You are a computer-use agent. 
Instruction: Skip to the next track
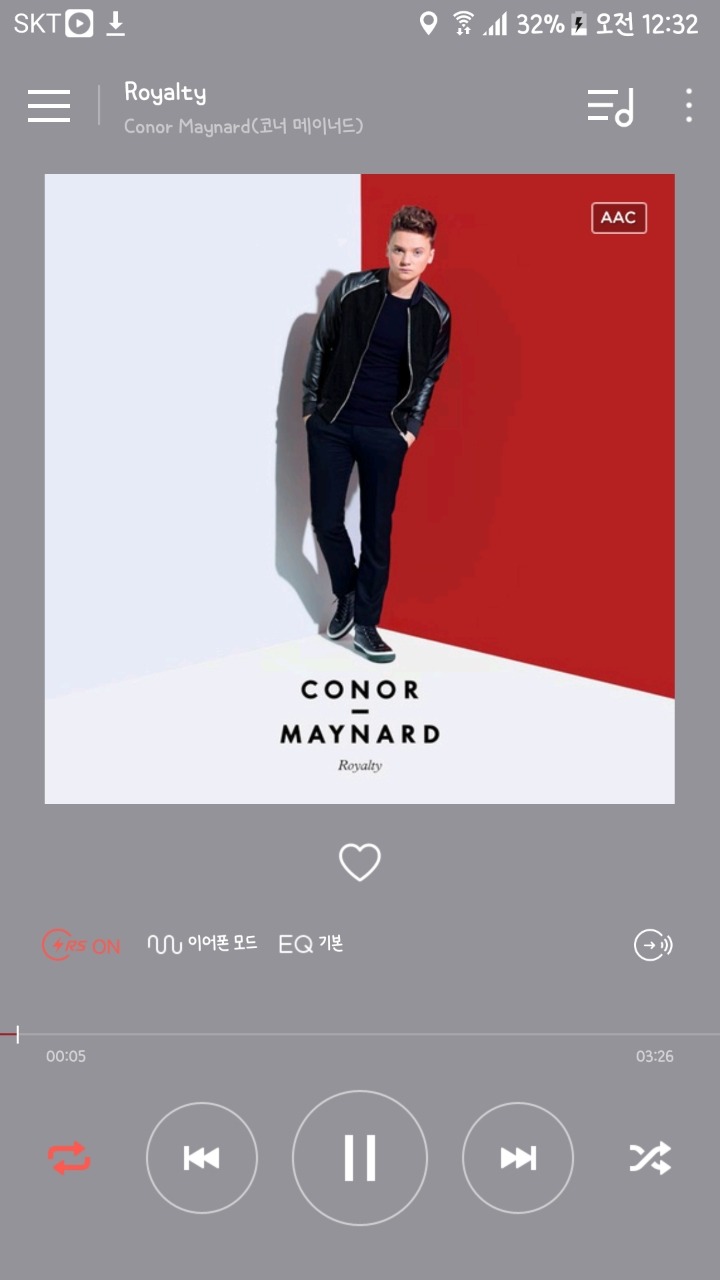click(x=518, y=1158)
